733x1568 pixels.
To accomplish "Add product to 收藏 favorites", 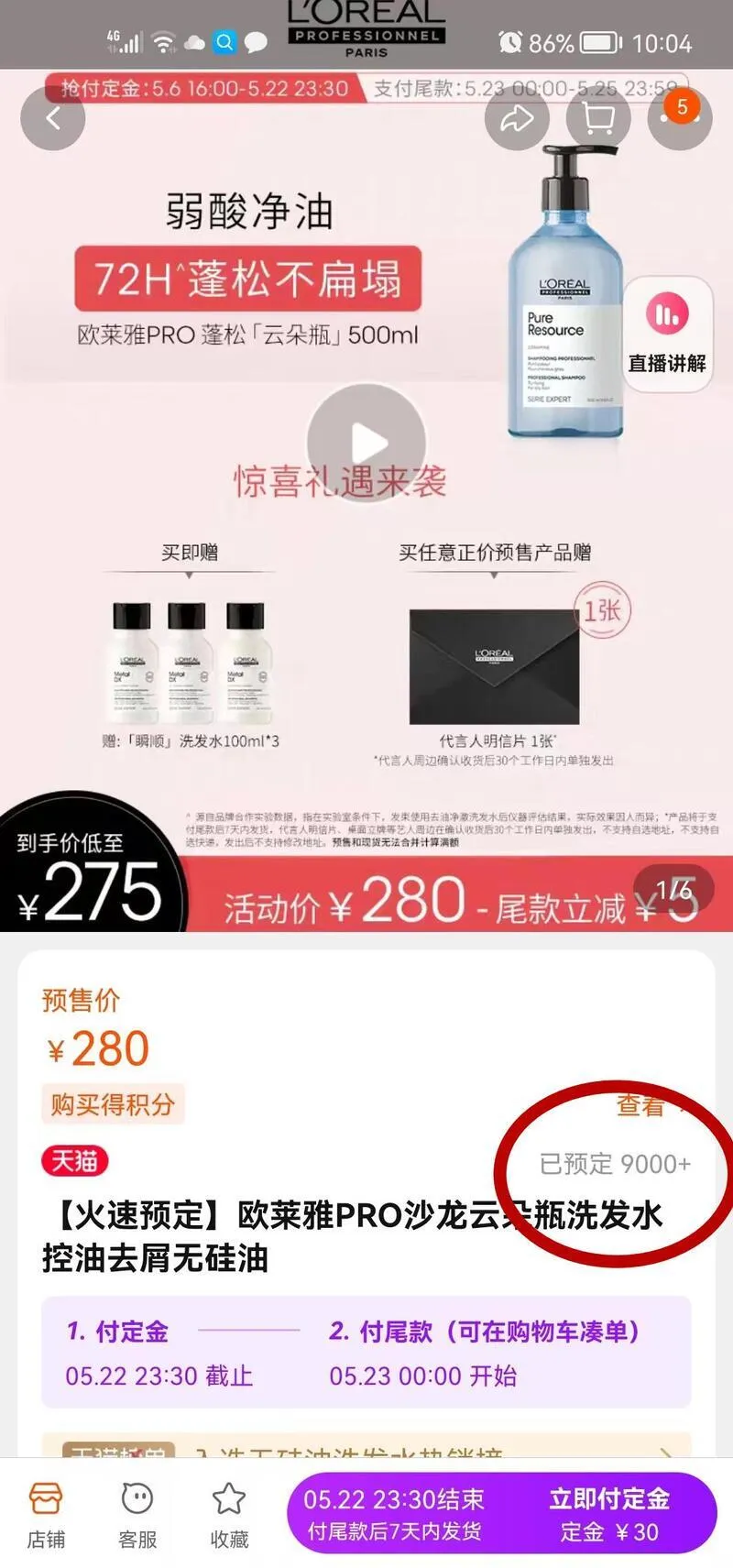I will [x=229, y=1514].
